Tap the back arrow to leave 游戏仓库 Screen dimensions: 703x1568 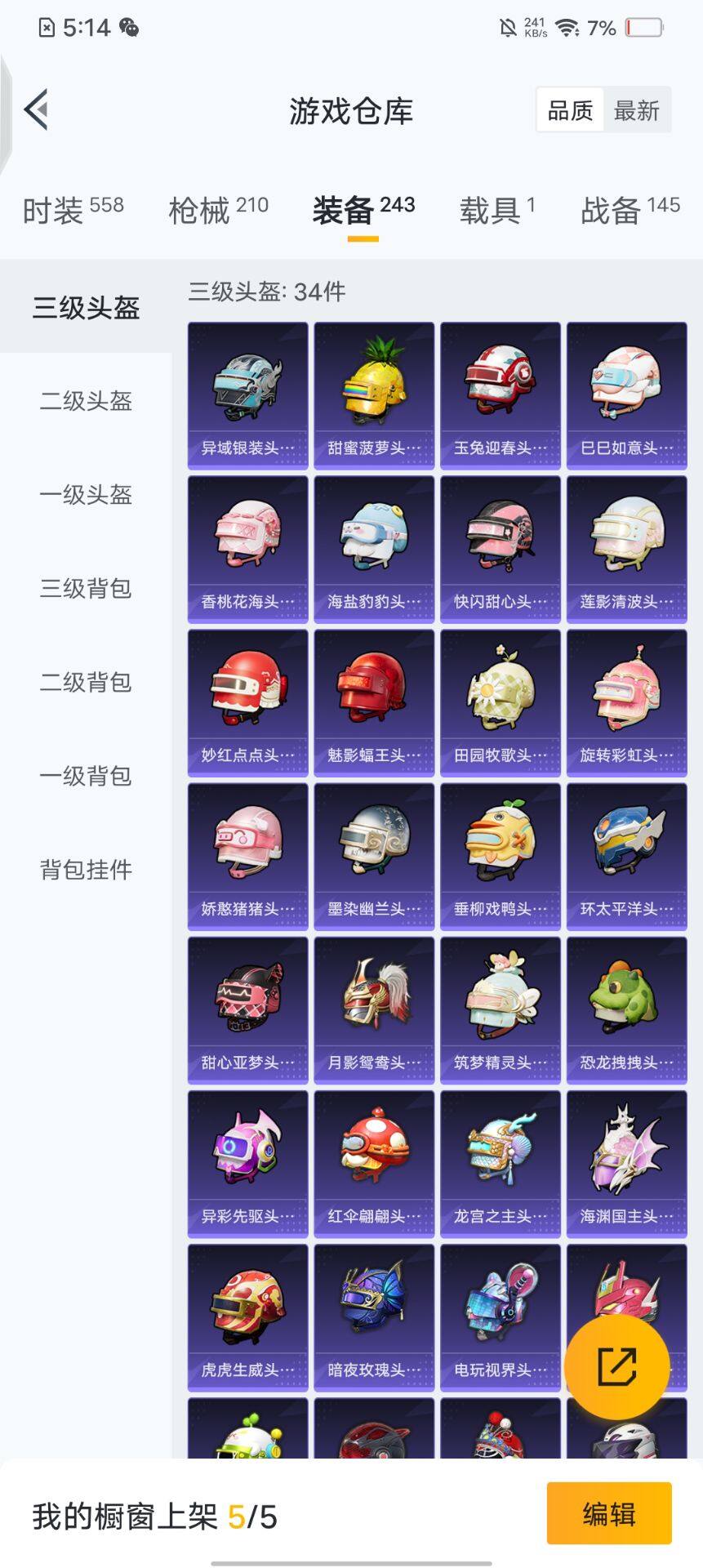(37, 112)
